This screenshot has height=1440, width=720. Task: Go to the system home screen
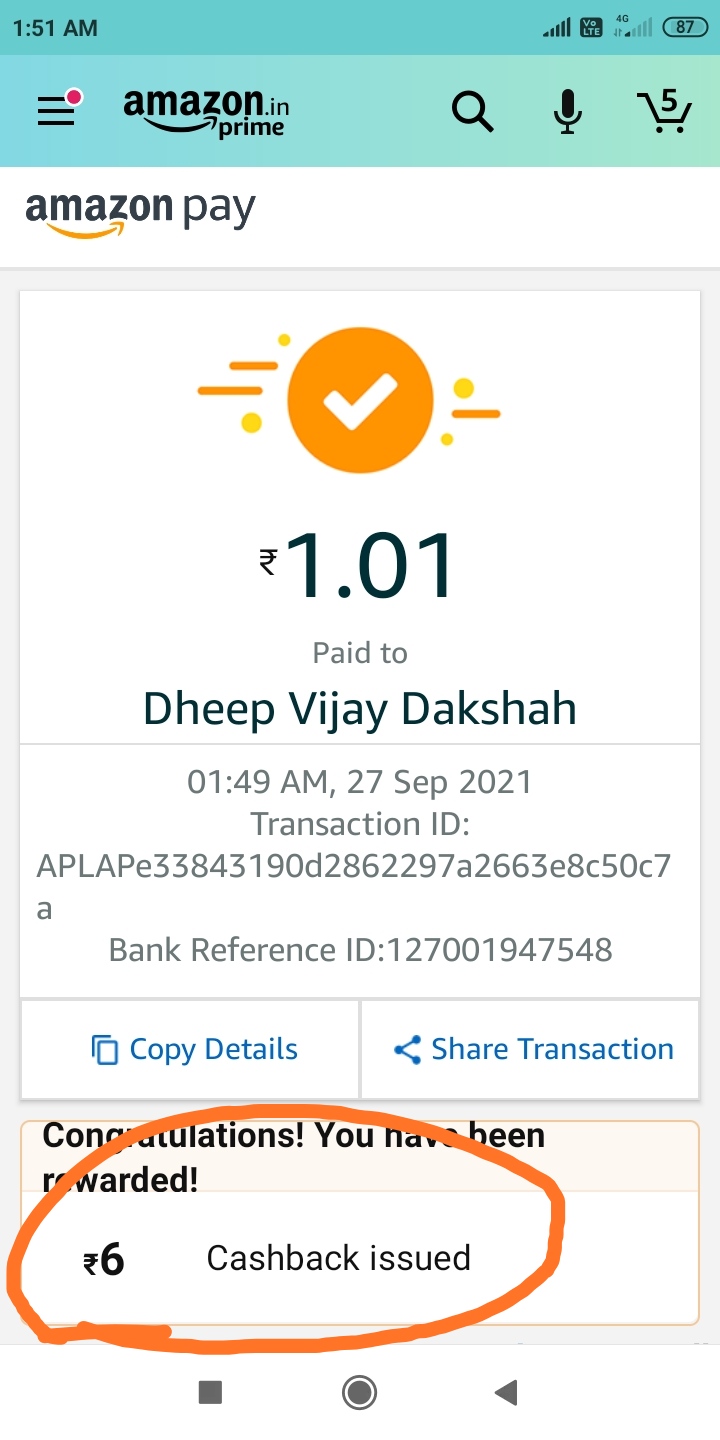[359, 1391]
